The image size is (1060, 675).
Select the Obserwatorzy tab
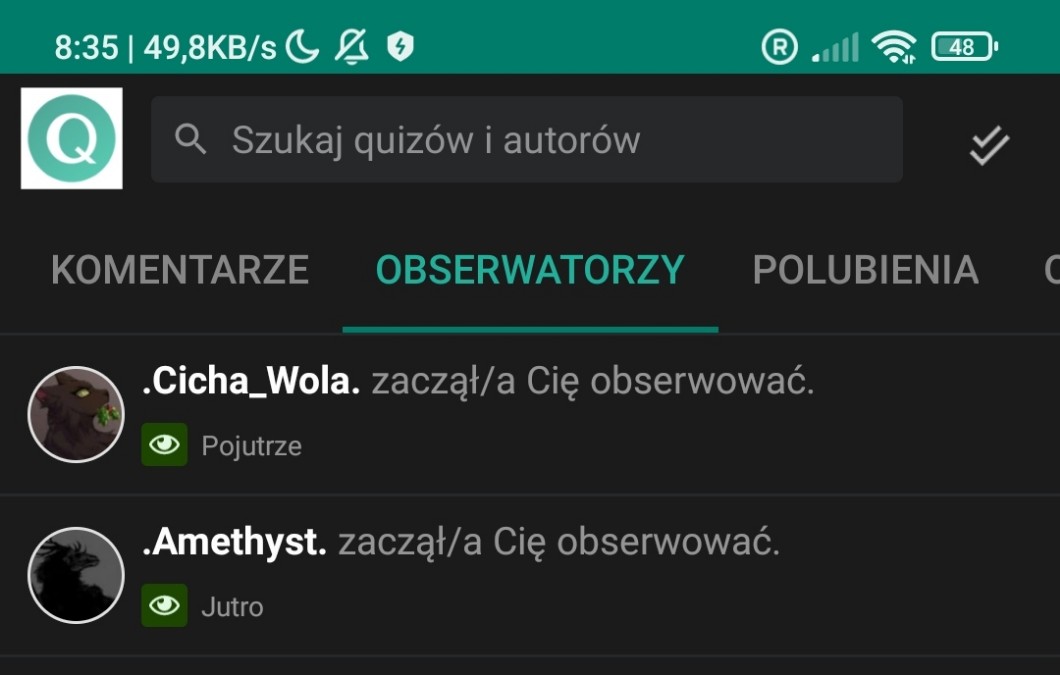click(530, 270)
